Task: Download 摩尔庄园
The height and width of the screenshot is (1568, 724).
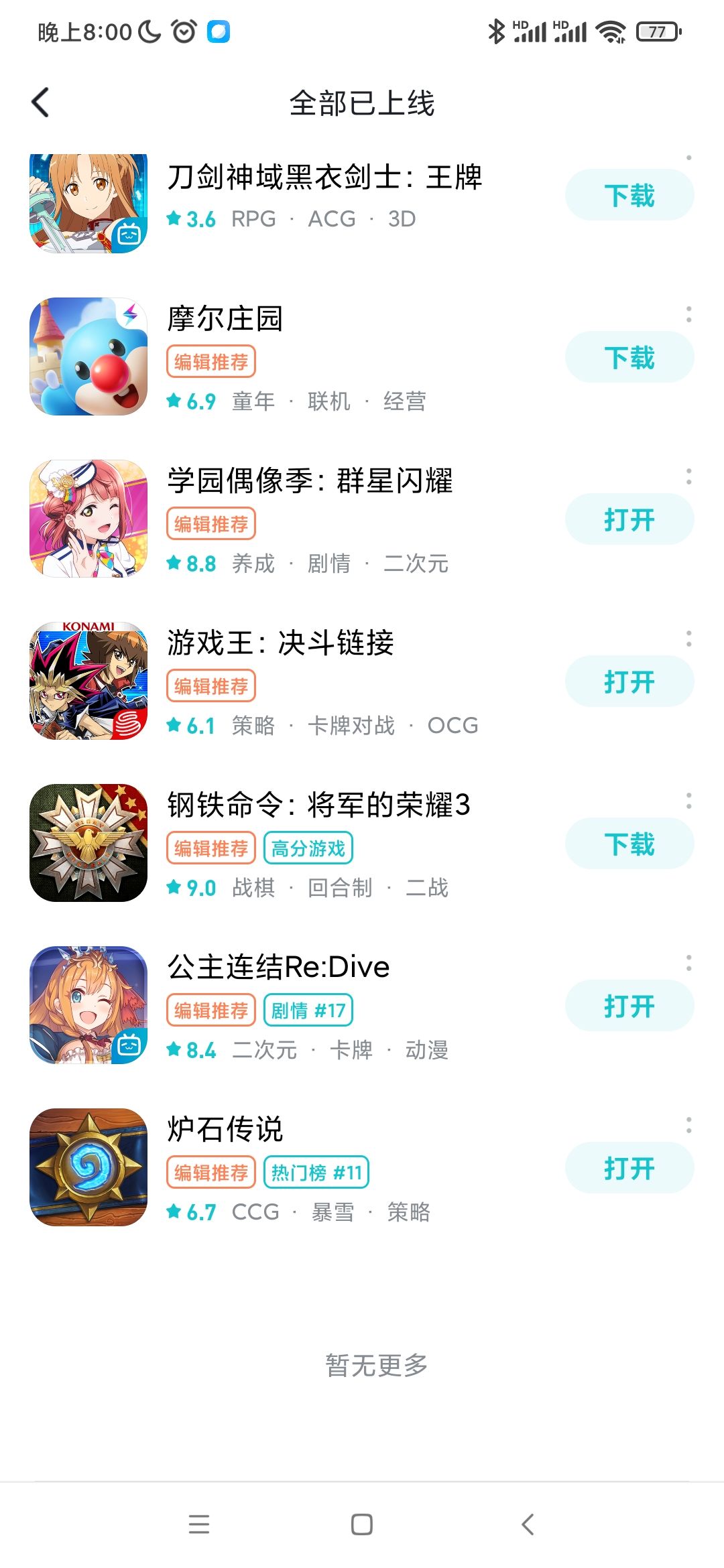Action: click(x=629, y=357)
